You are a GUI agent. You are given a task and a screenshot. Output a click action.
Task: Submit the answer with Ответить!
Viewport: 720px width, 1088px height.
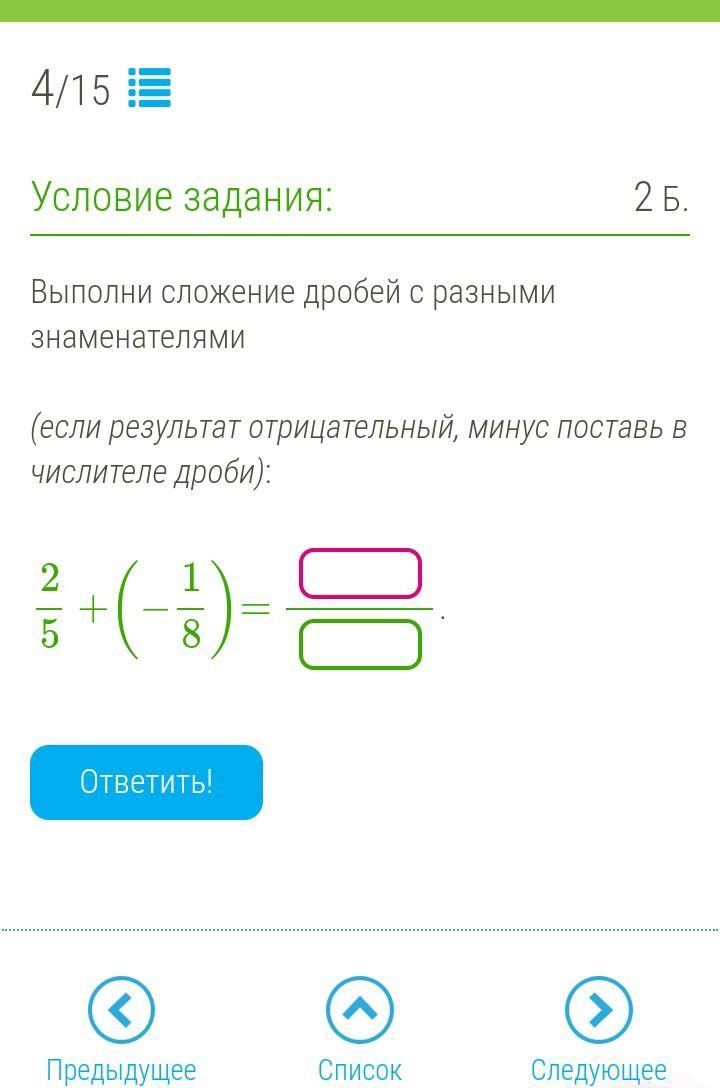[x=146, y=782]
